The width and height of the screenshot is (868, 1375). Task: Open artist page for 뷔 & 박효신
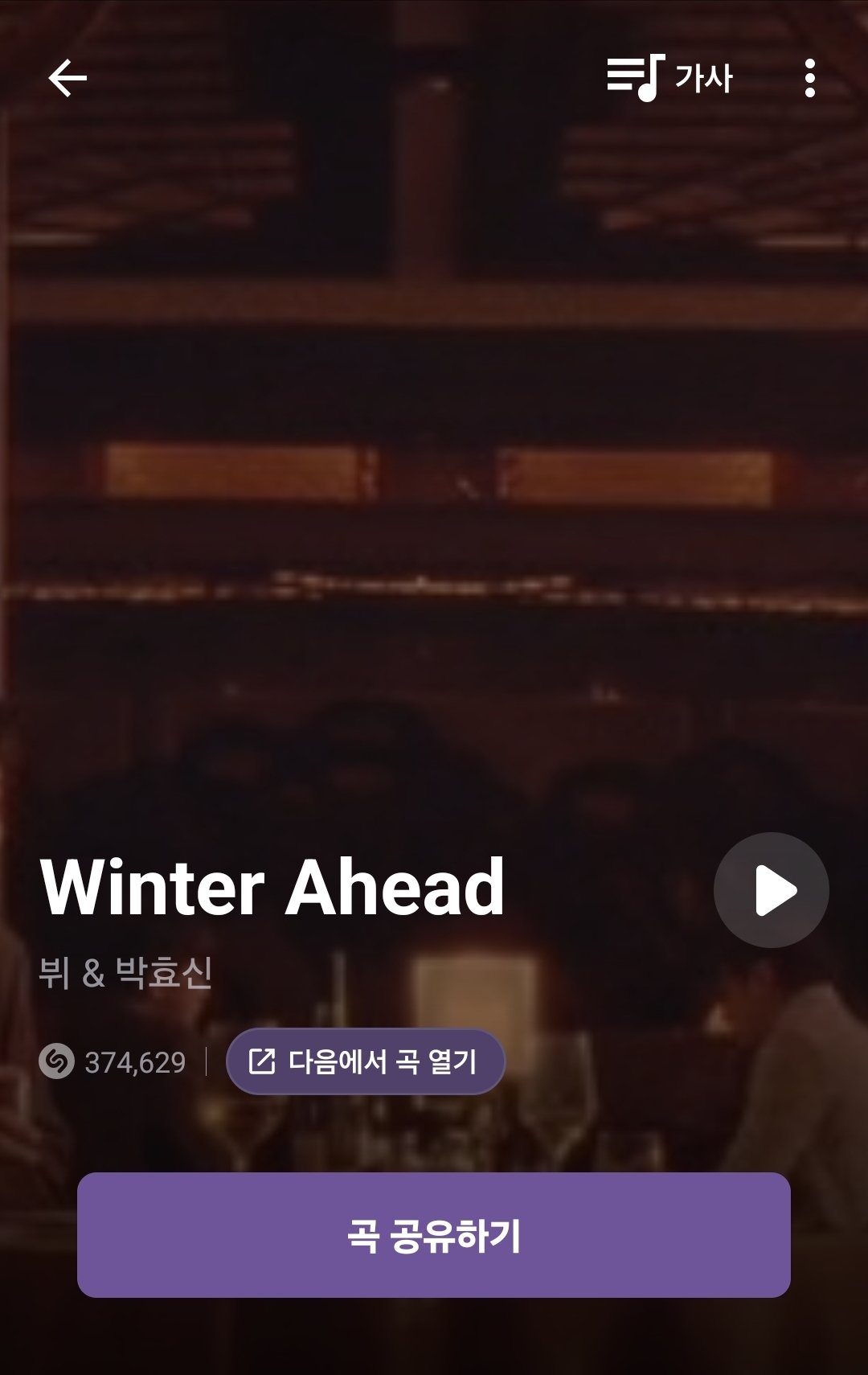tap(126, 972)
